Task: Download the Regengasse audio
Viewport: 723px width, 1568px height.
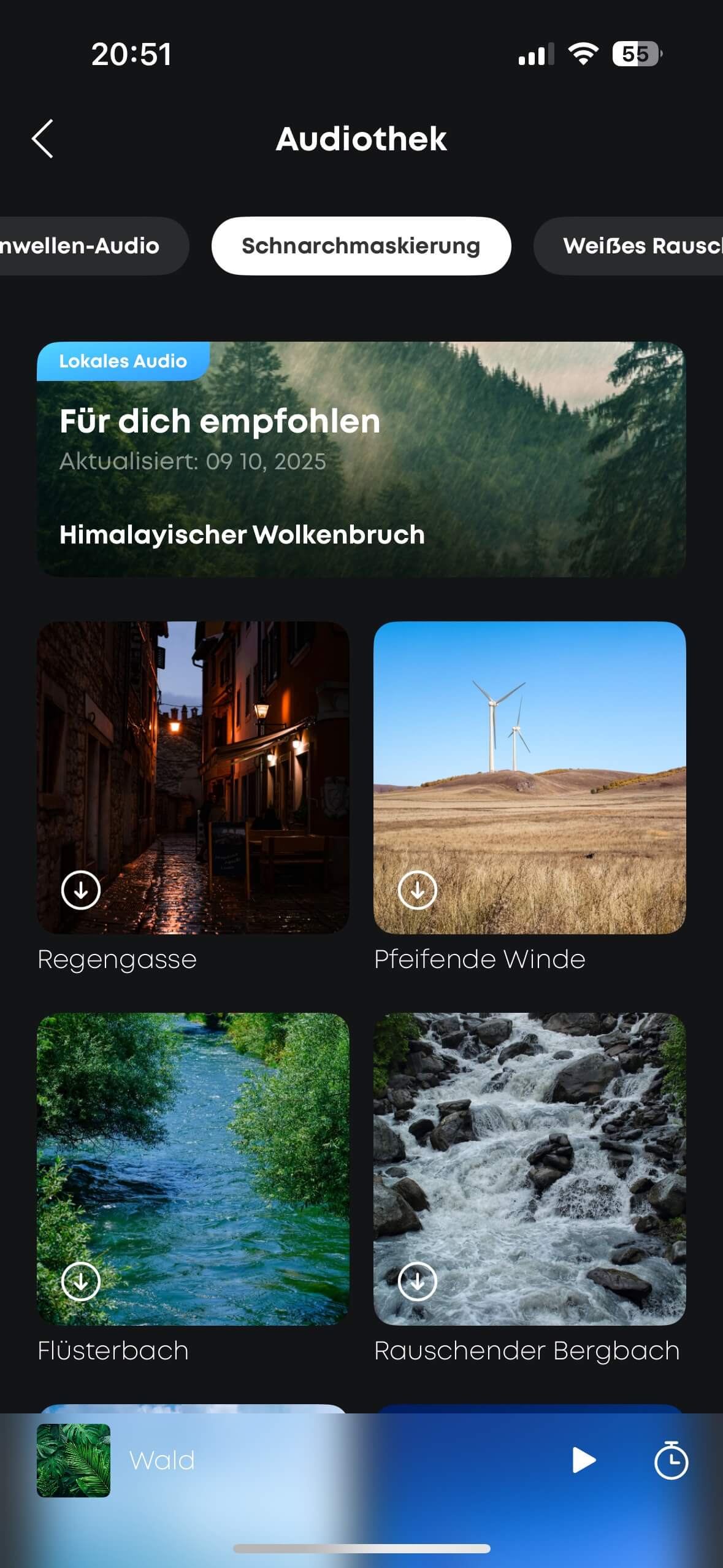Action: click(81, 890)
